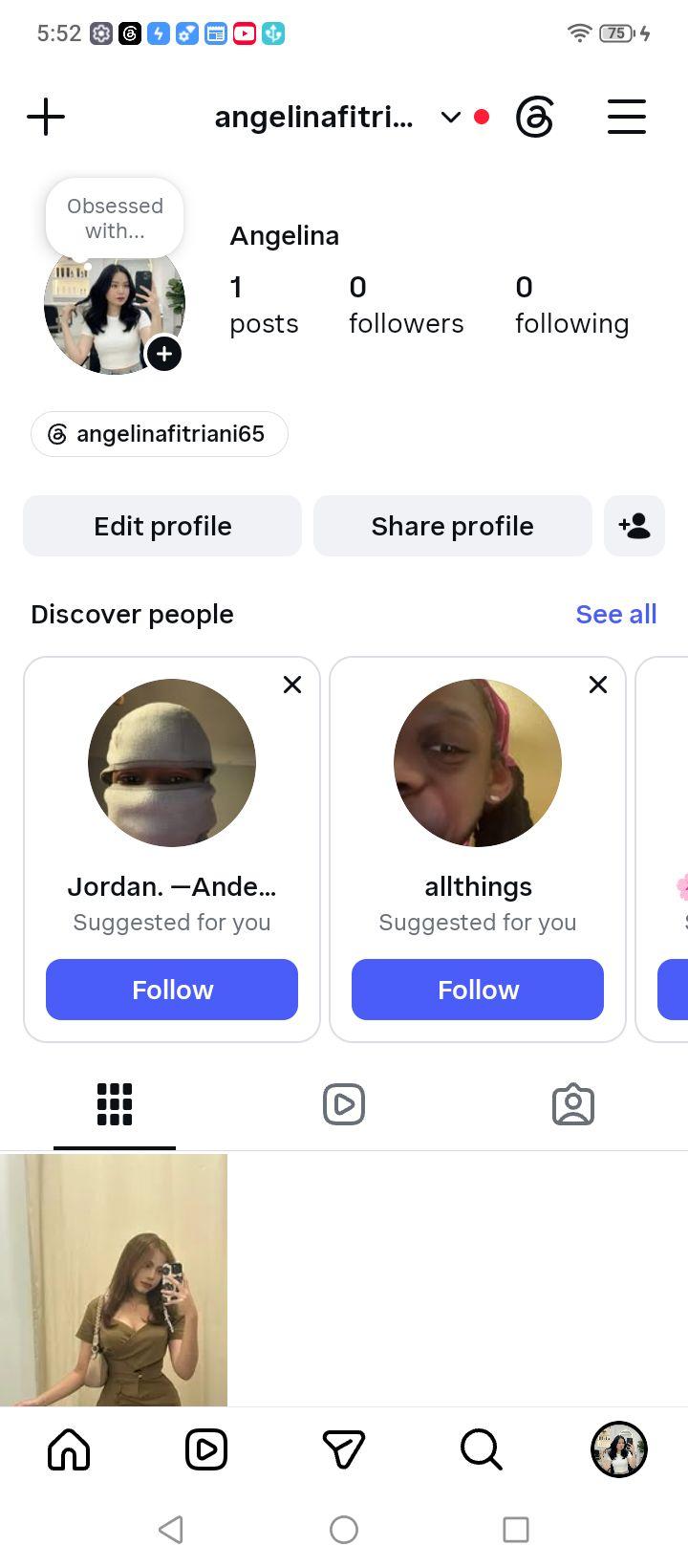Switch to the tagged photos tab
Image resolution: width=688 pixels, height=1568 pixels.
pyautogui.click(x=573, y=1104)
